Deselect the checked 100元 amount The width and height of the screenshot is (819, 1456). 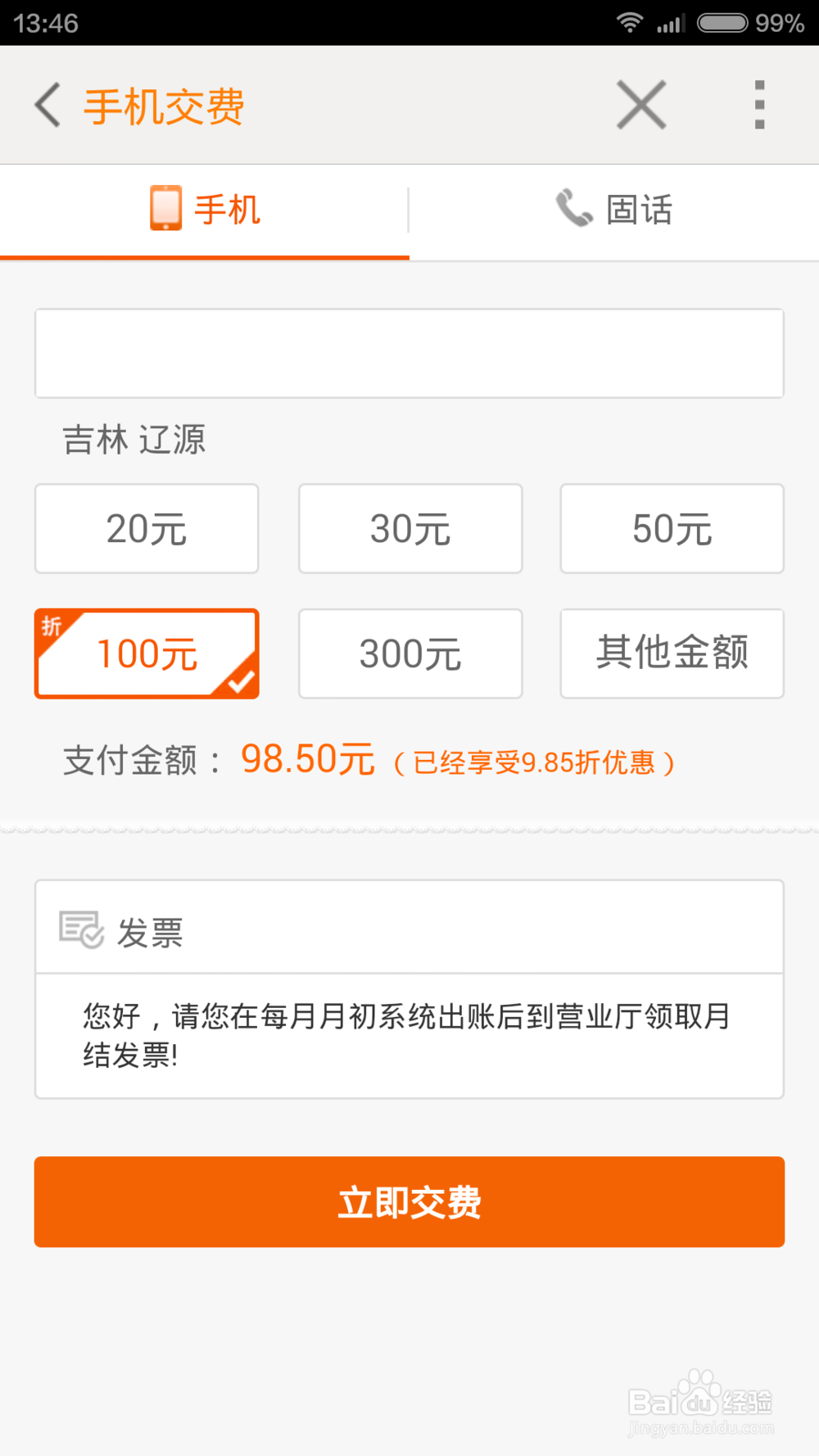[147, 653]
